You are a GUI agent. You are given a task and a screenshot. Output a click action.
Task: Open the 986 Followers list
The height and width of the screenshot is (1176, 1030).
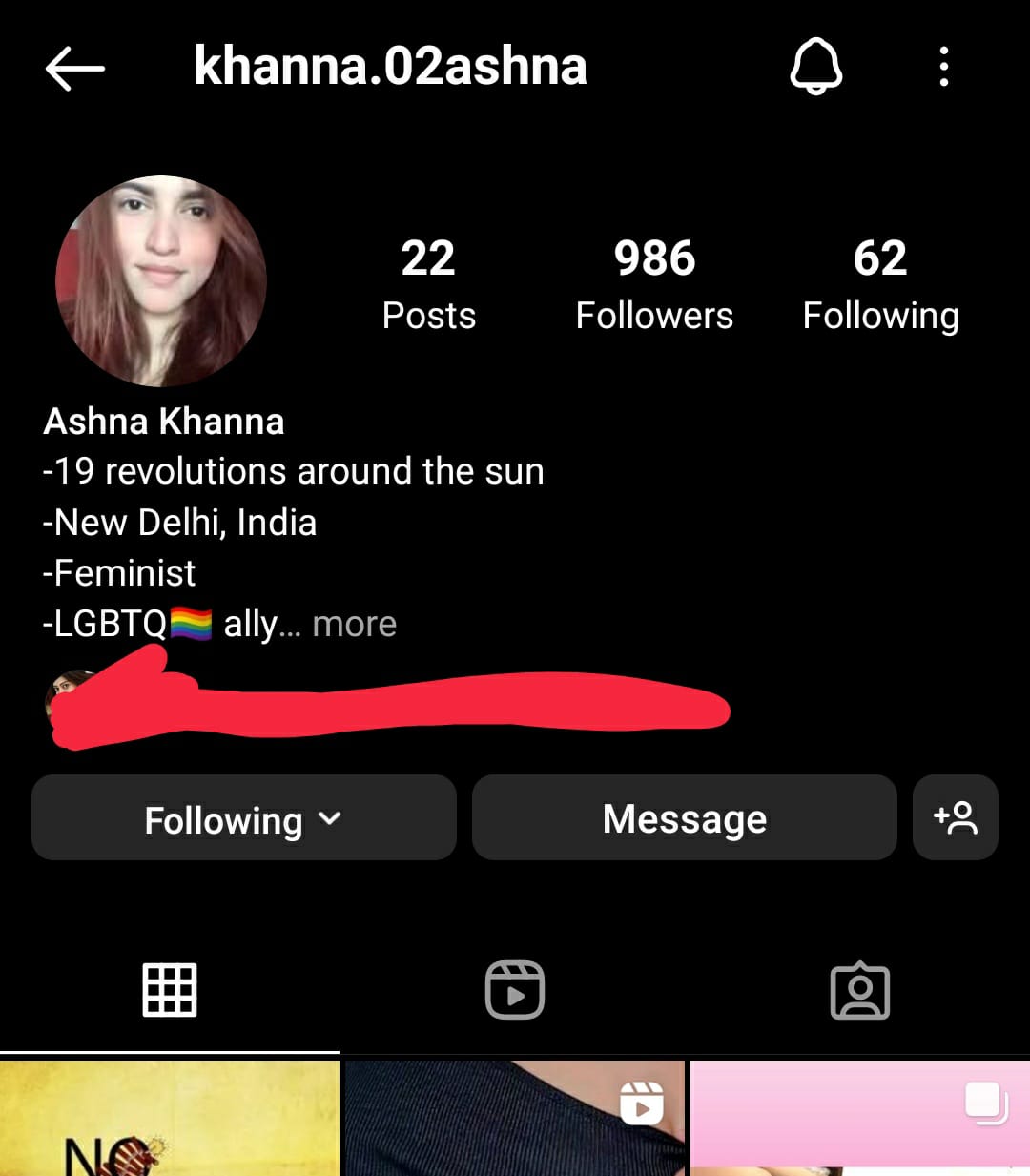654,284
